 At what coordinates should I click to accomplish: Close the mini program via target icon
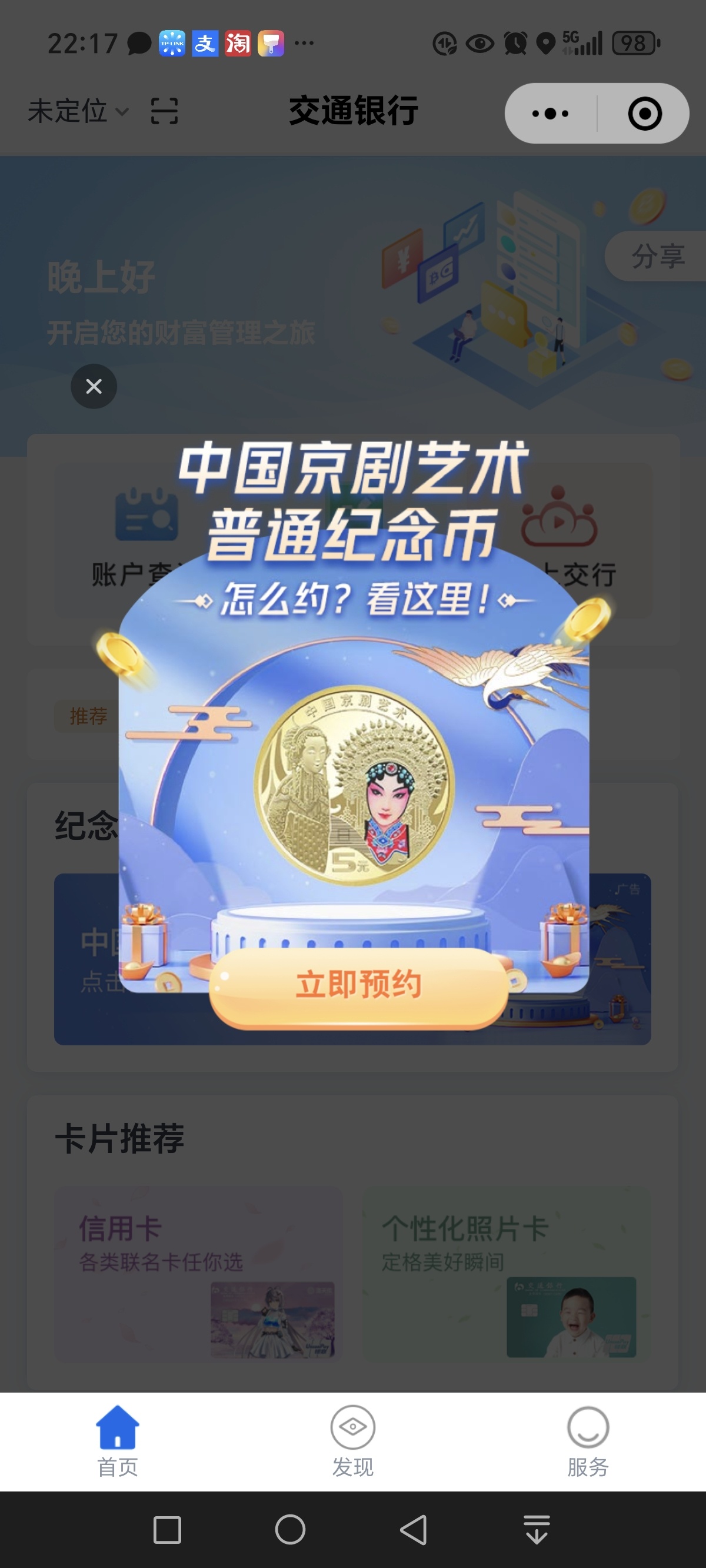645,113
